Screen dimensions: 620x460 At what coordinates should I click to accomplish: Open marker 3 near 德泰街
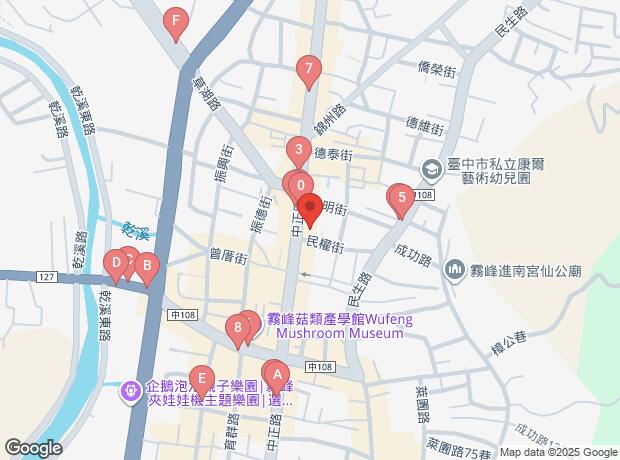[x=297, y=152]
